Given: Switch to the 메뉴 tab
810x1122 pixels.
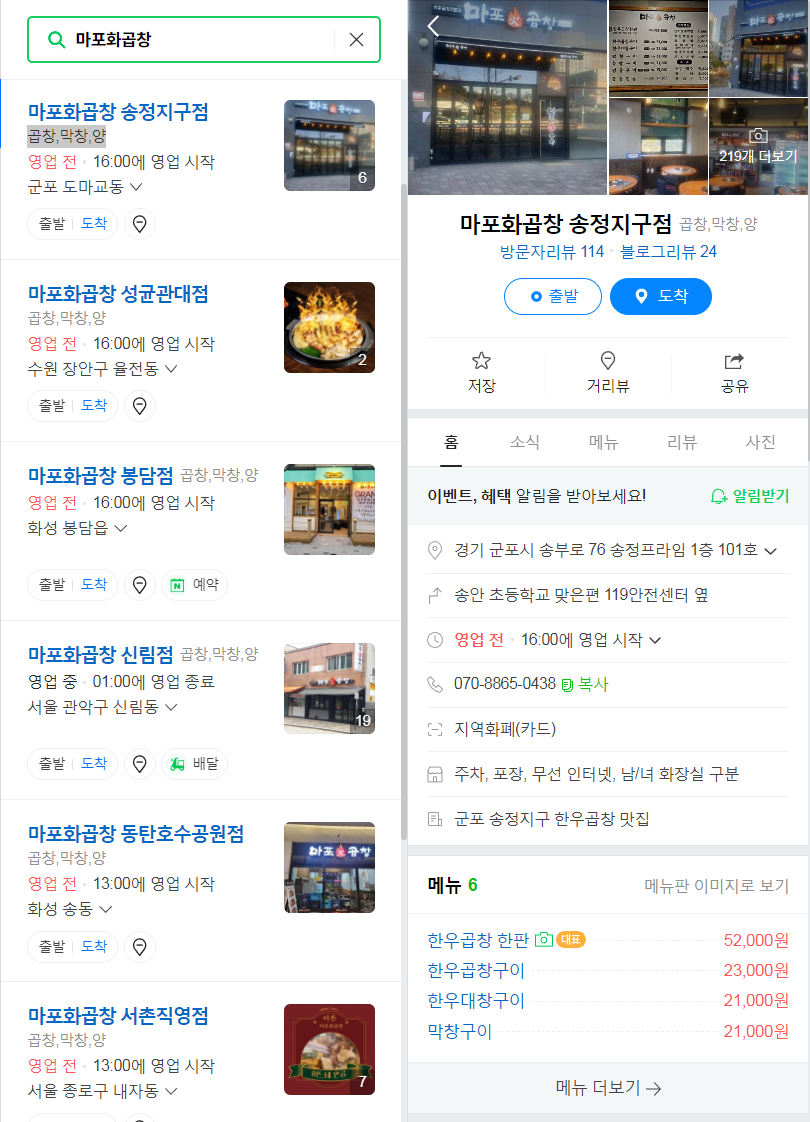Looking at the screenshot, I should click(x=603, y=442).
